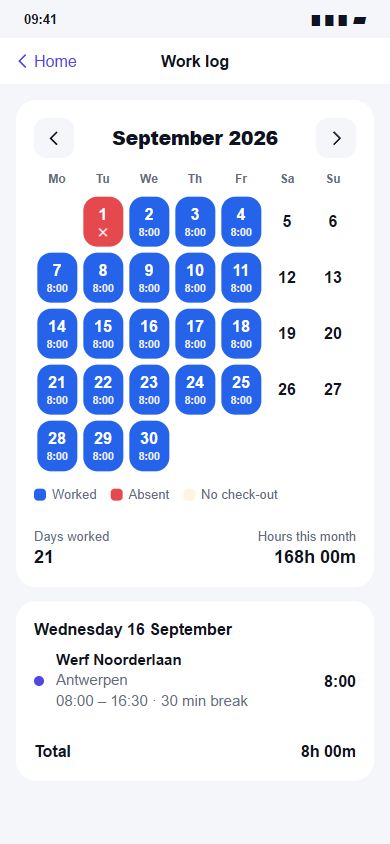Select 28 September
Viewport: 390px width, 844px height.
[57, 446]
